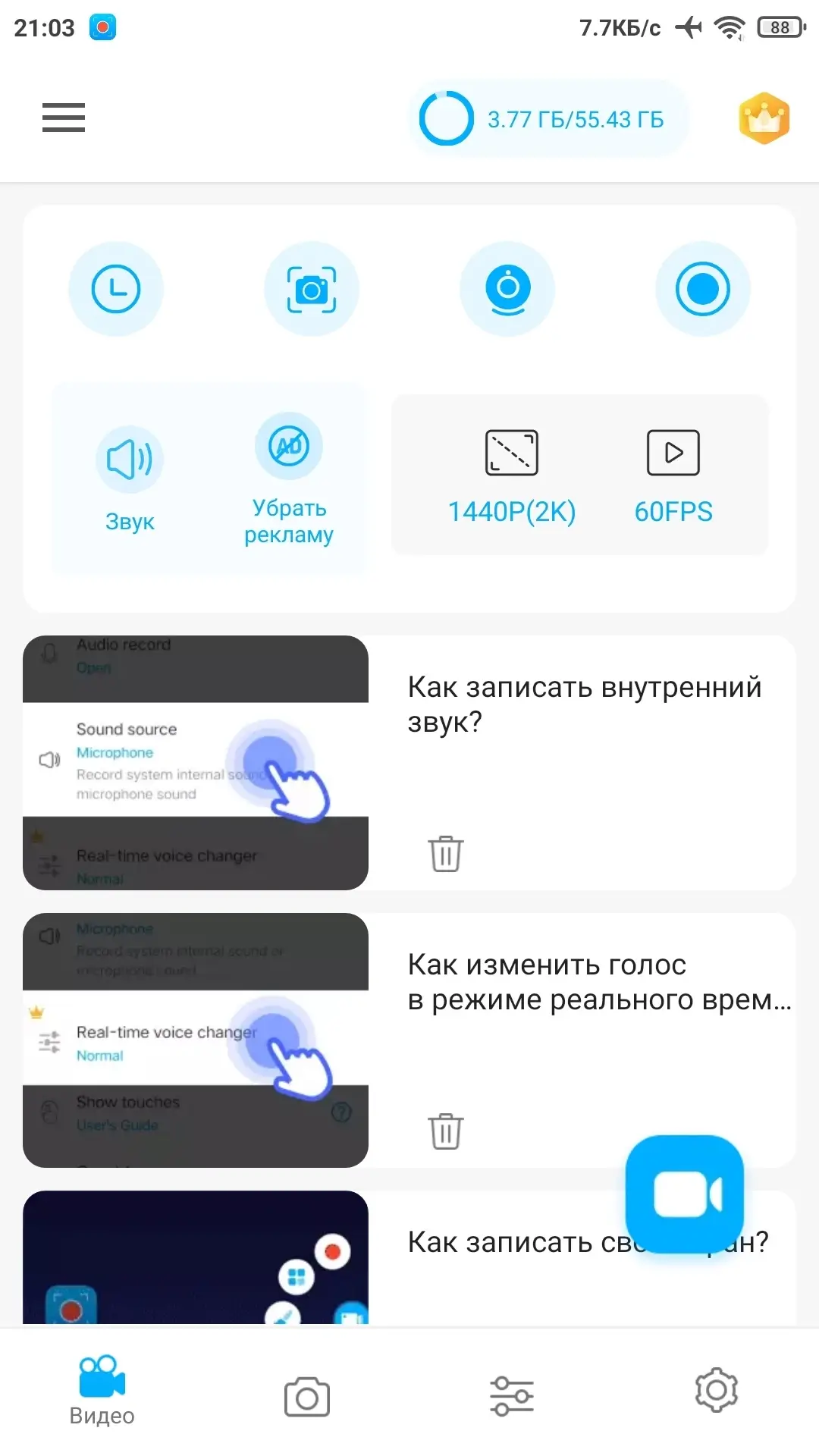This screenshot has height=1456, width=819.
Task: Tap the storage indicator 3.77 ГБ/55.43 ГБ
Action: 548,119
